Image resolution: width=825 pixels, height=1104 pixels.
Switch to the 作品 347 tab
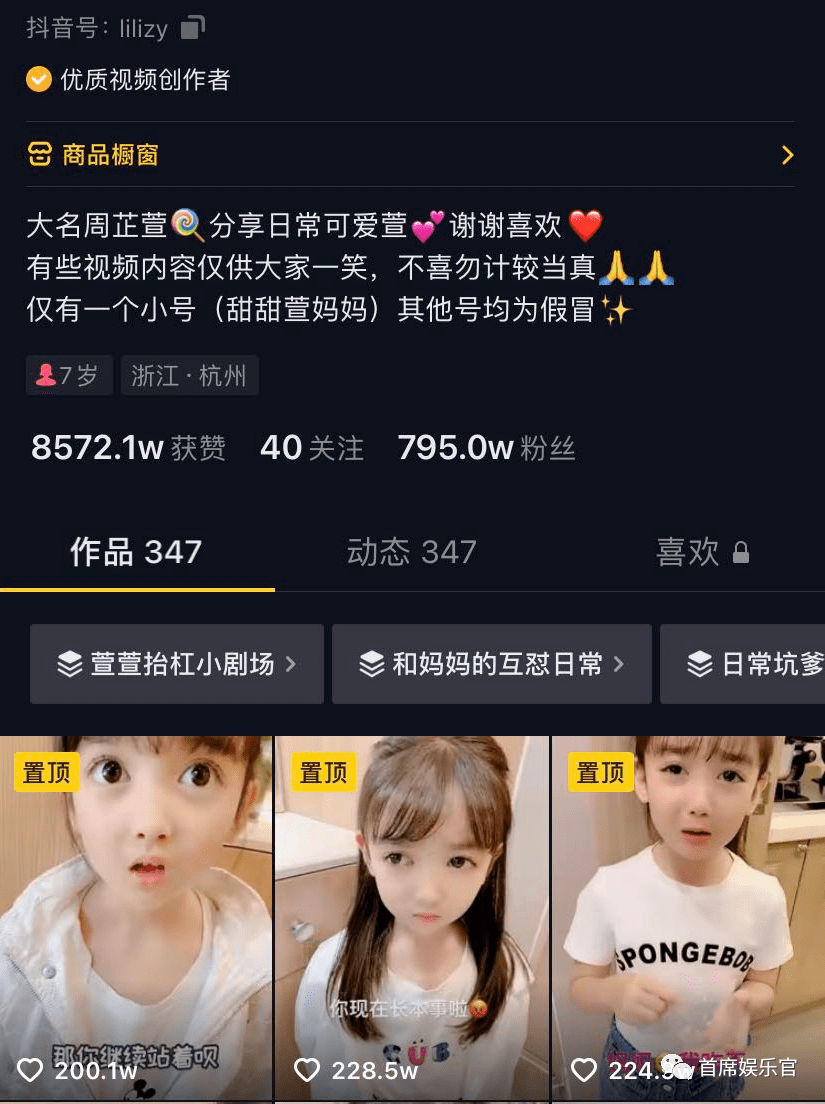coord(136,552)
